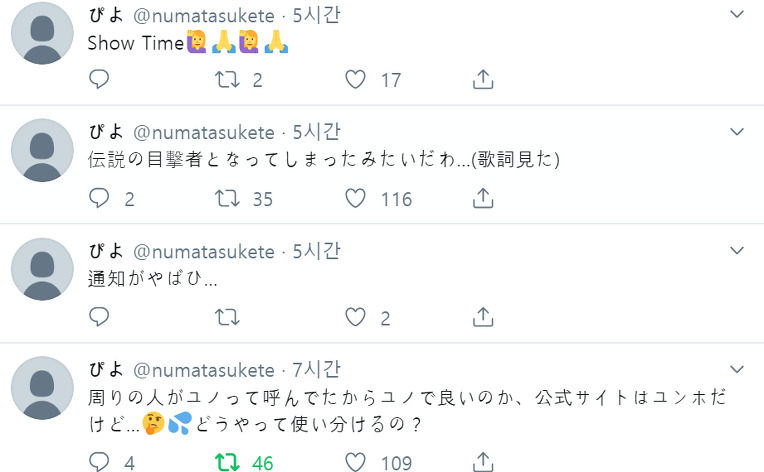This screenshot has width=764, height=472.
Task: Like the 周りの人がユノ tweet
Action: click(x=355, y=462)
